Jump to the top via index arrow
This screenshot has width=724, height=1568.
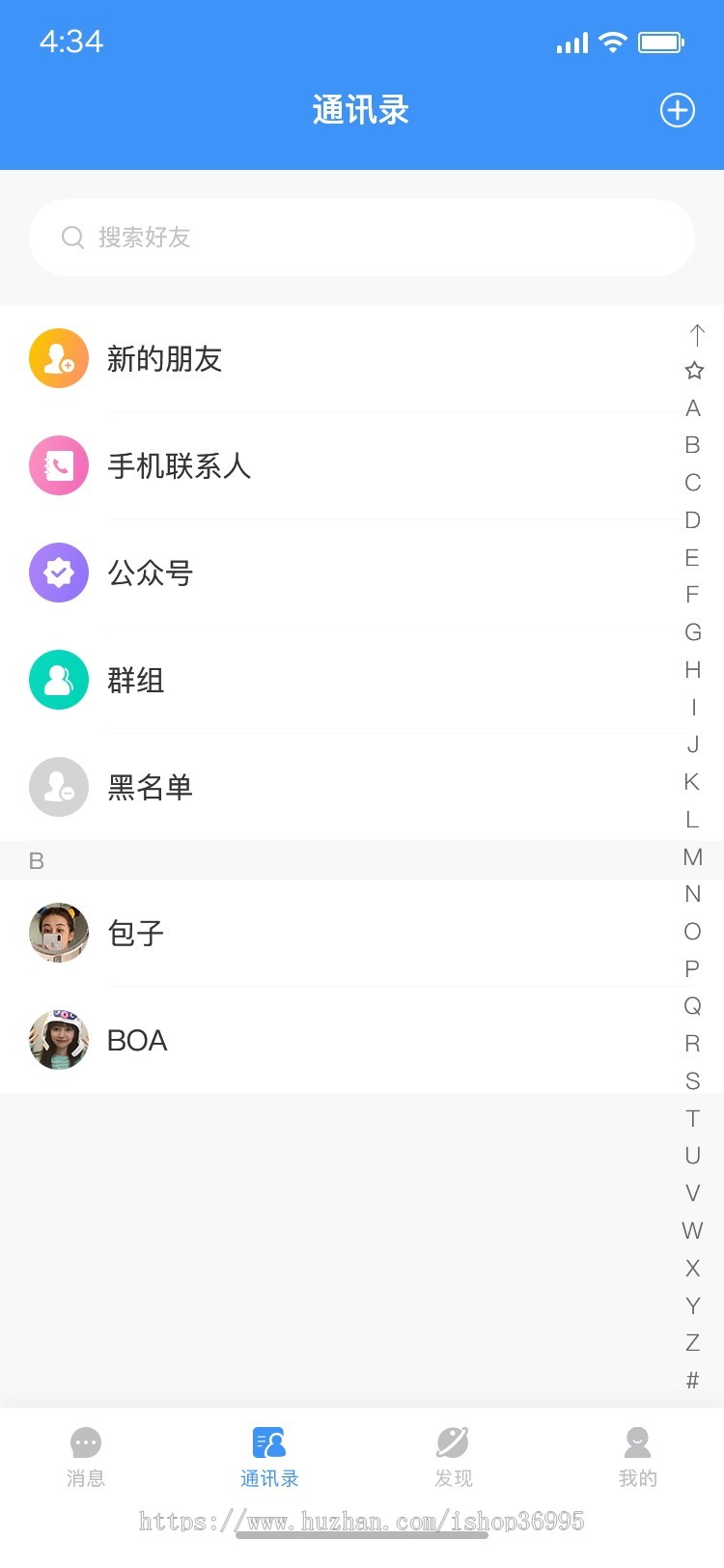pos(696,335)
